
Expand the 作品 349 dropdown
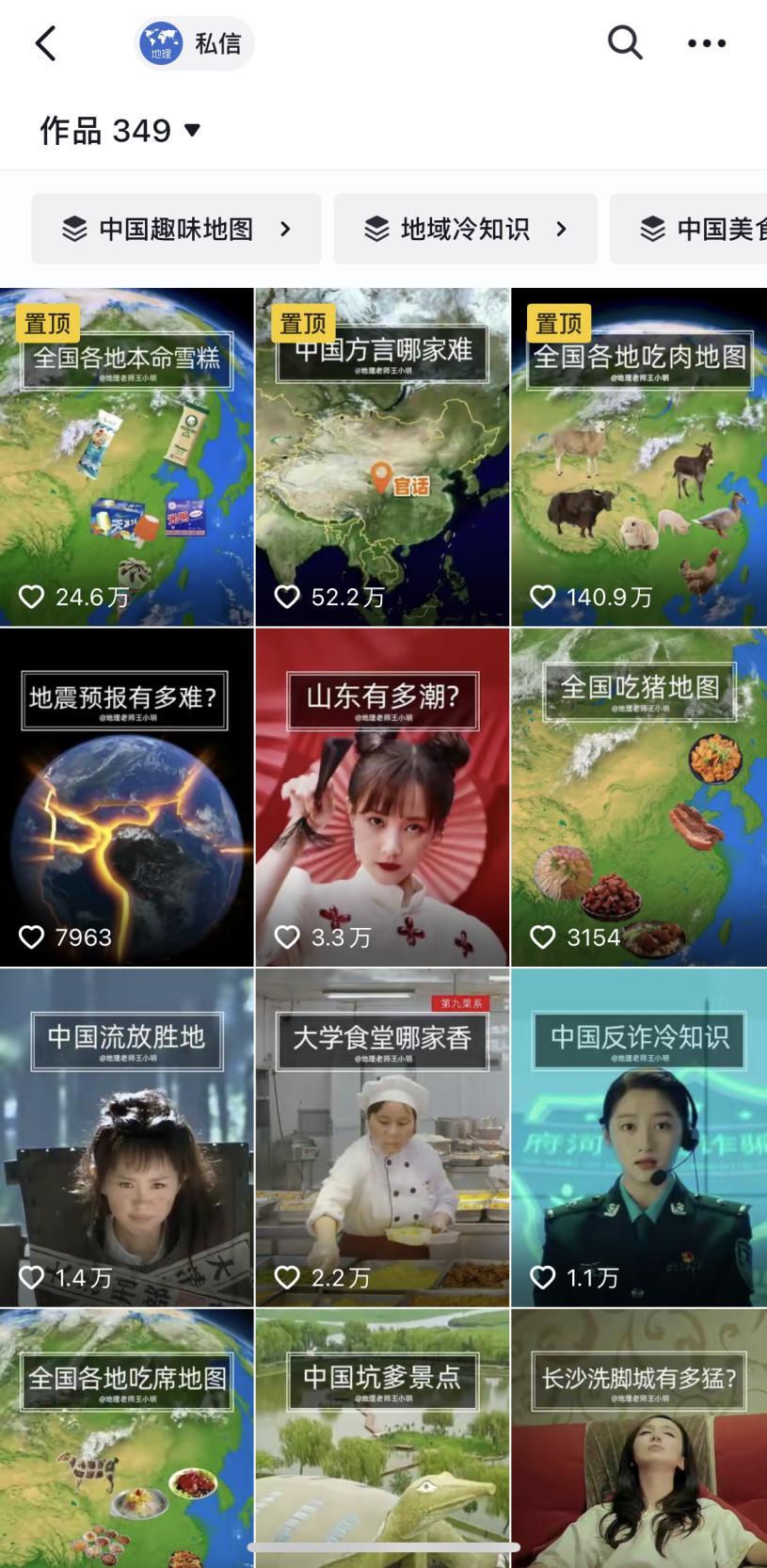coord(120,130)
